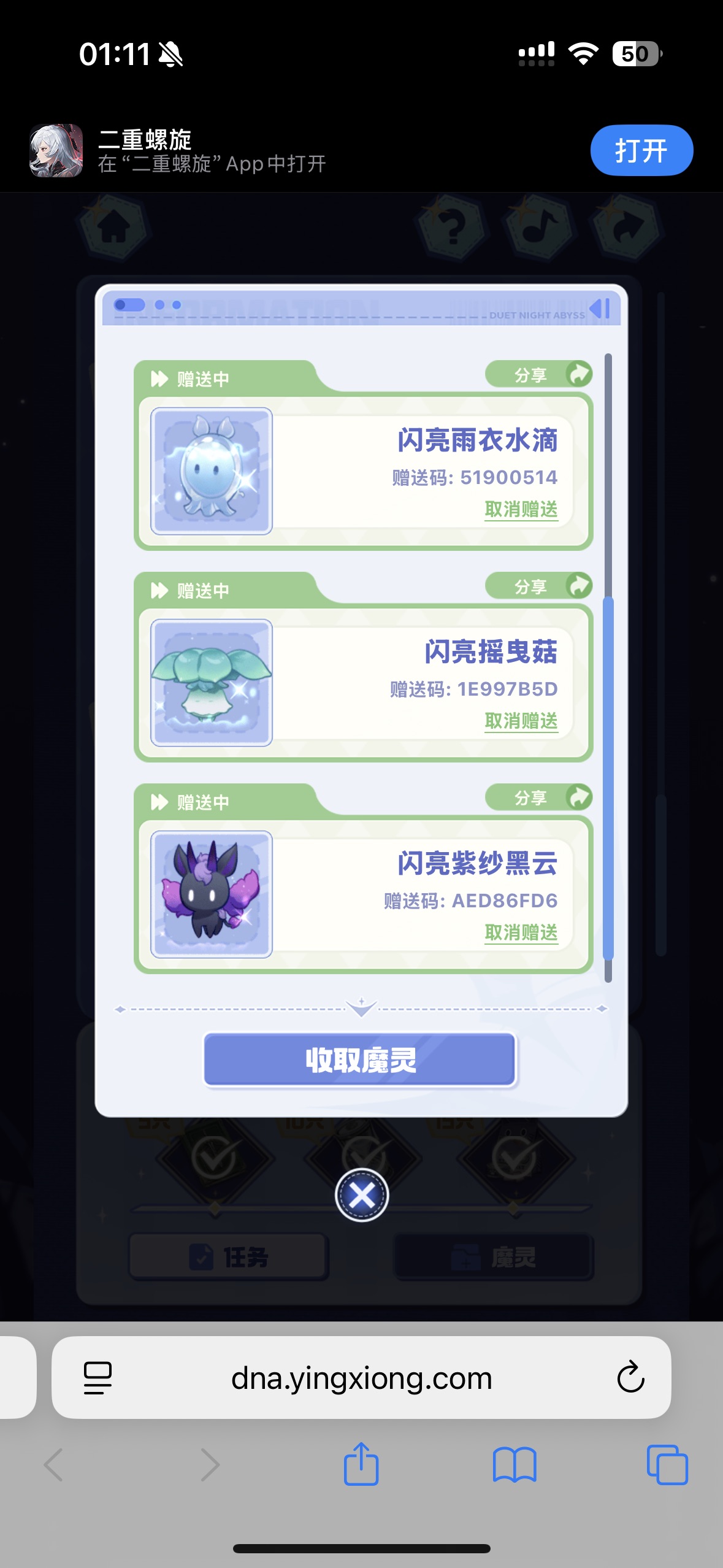Open the page settings menu in address bar

click(98, 1377)
